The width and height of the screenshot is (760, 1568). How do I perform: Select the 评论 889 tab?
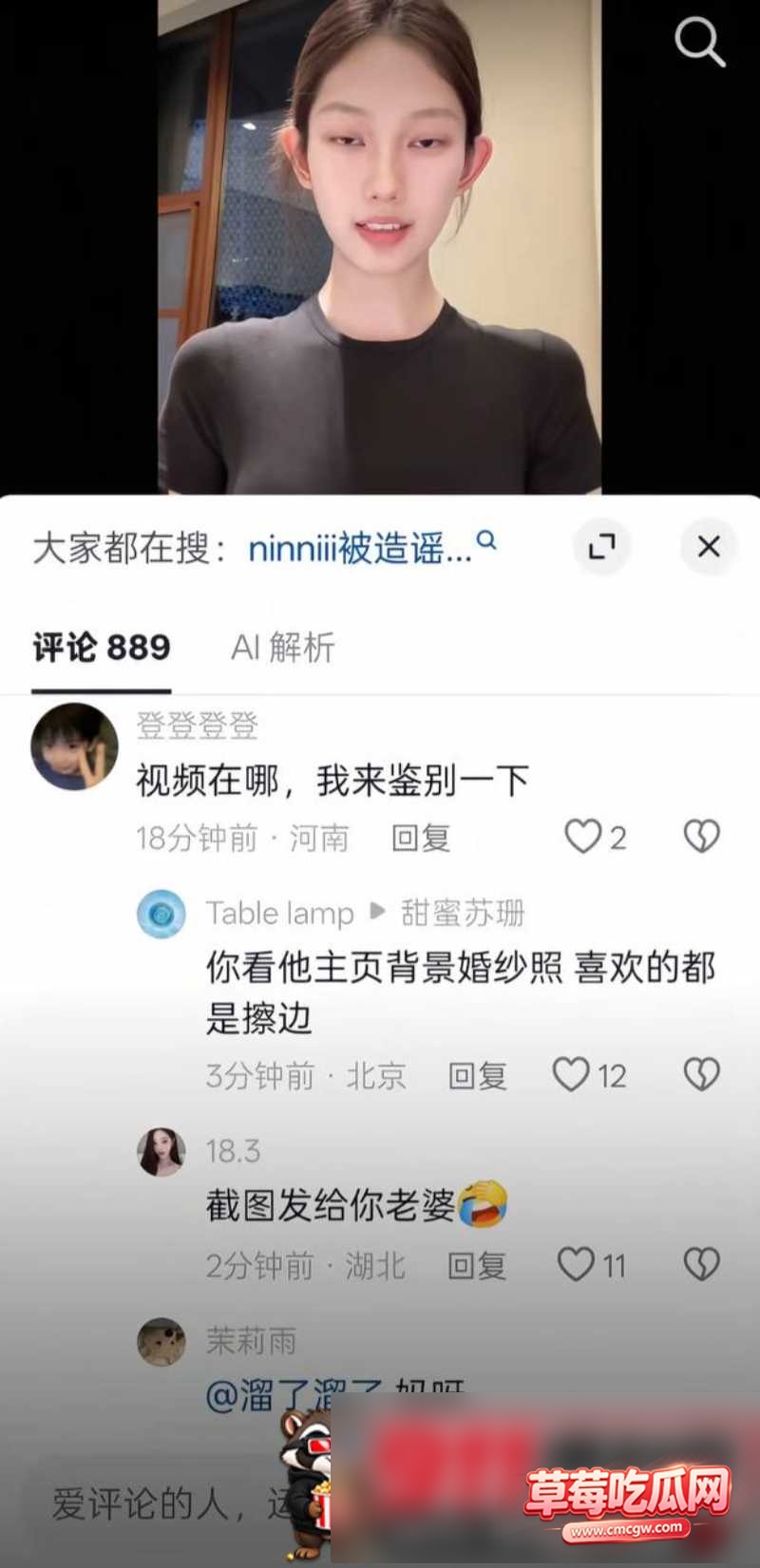(x=102, y=648)
